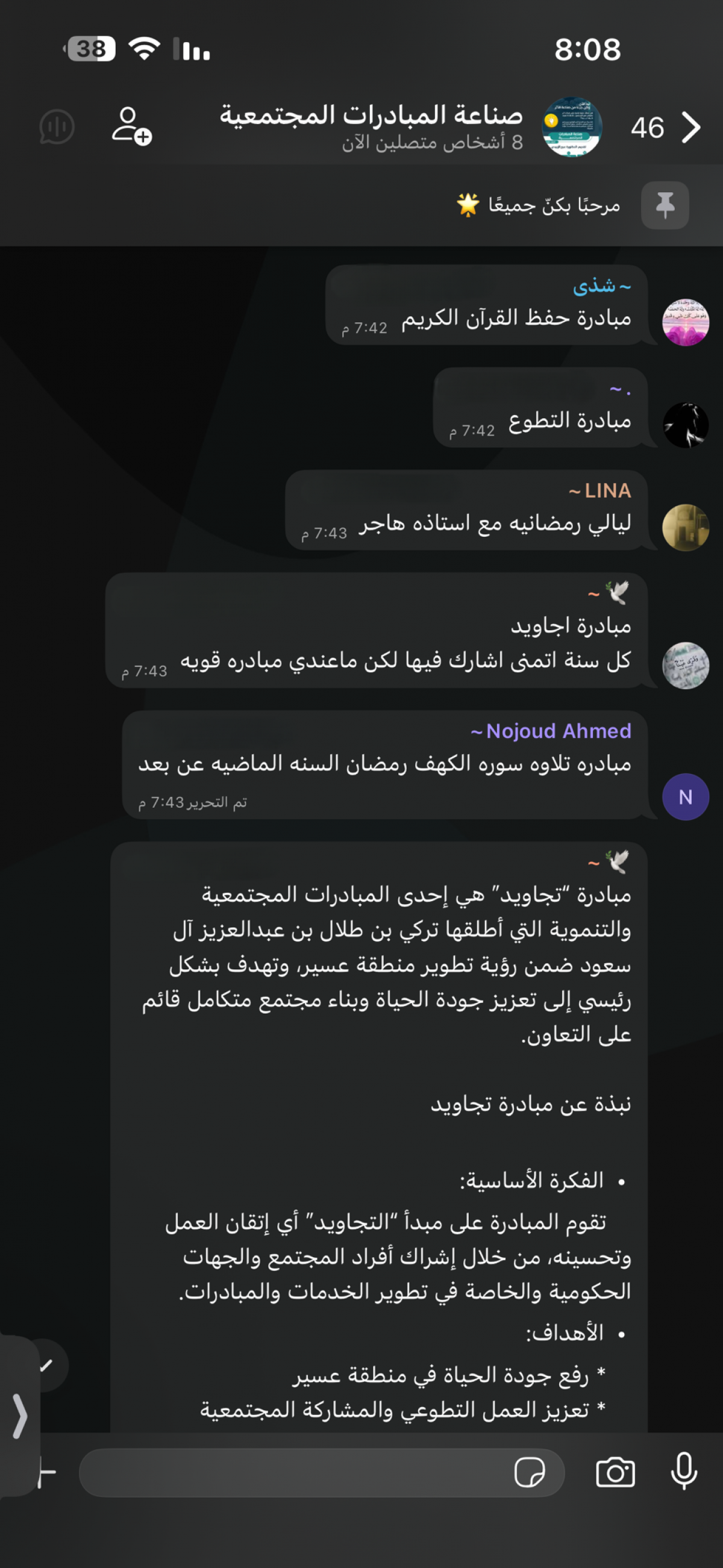
Task: Open the attachment plus menu
Action: tap(45, 1472)
